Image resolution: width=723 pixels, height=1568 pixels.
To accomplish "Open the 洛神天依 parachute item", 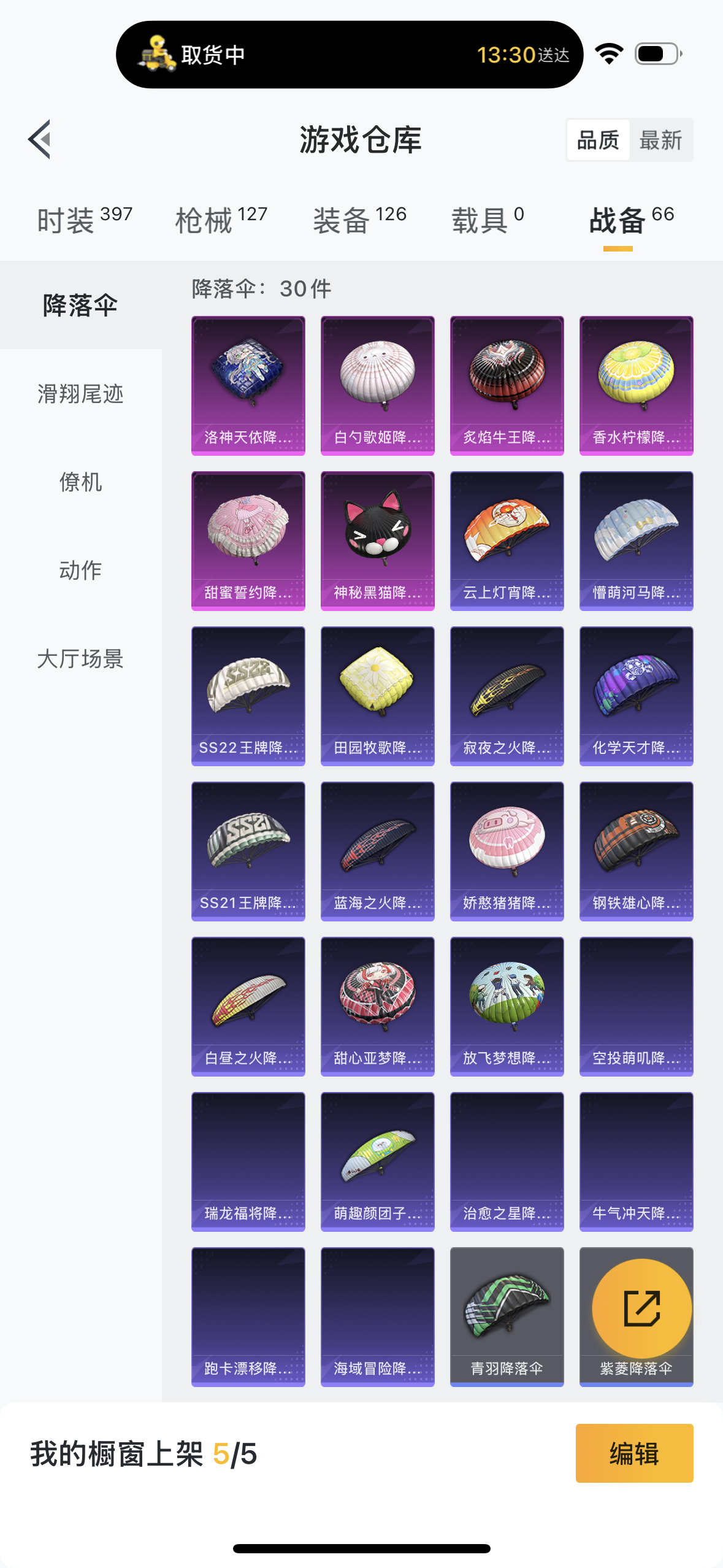I will [248, 385].
